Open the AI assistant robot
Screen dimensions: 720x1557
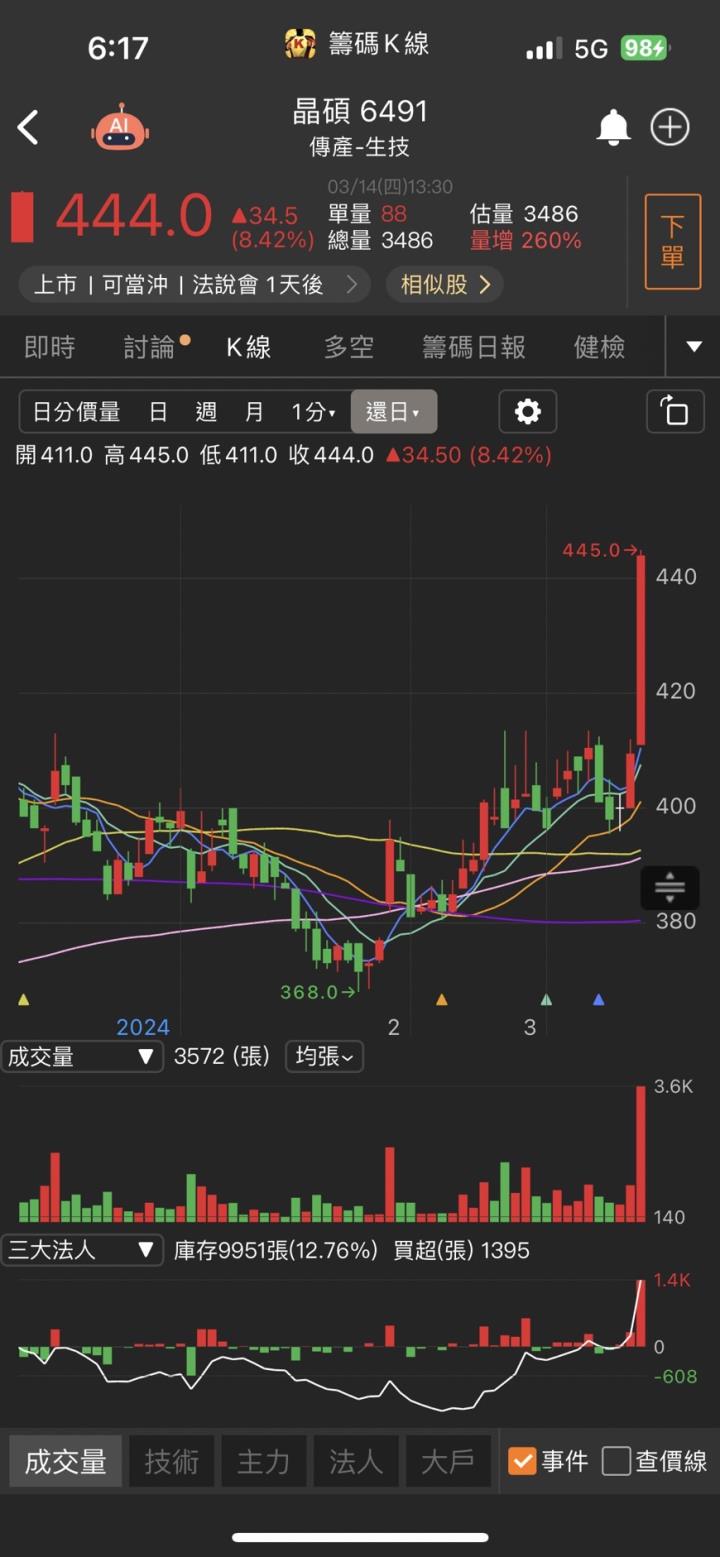tap(118, 128)
